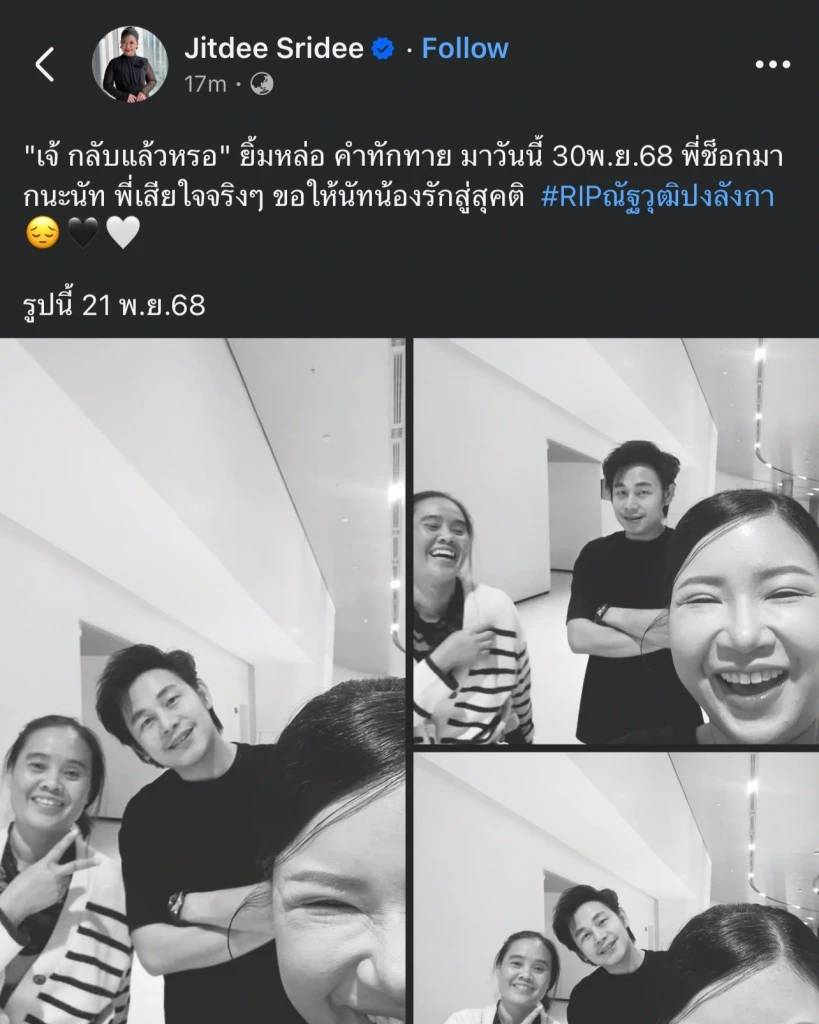Screen dimensions: 819x1024
Task: Open the #RIPณัฐวุฒิปงลังกา hashtag
Action: click(657, 196)
